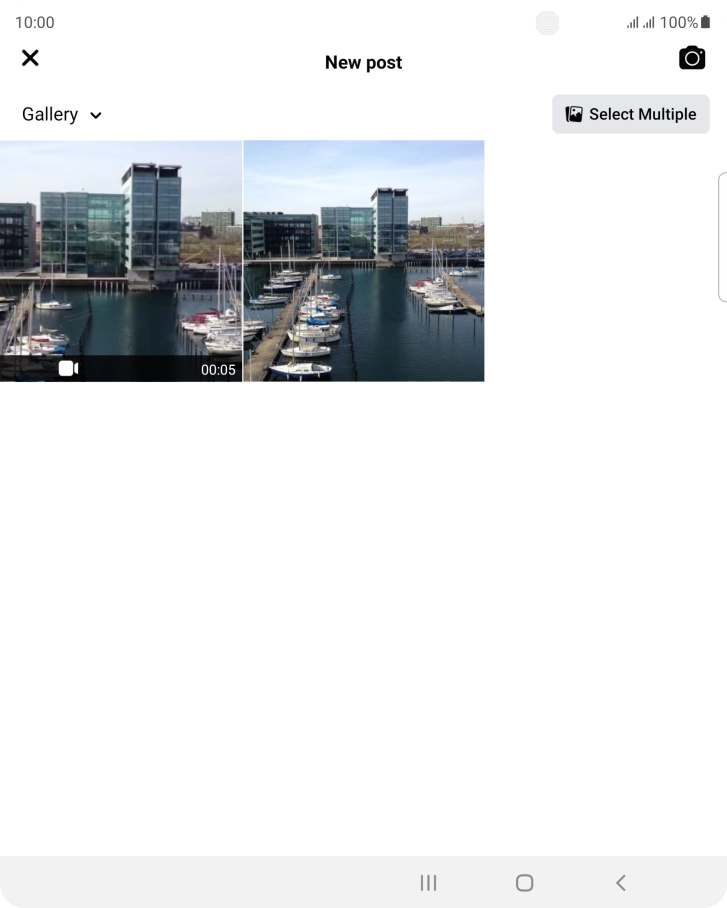Click the video camera icon on first thumbnail
Screen dimensions: 727x908
[67, 369]
